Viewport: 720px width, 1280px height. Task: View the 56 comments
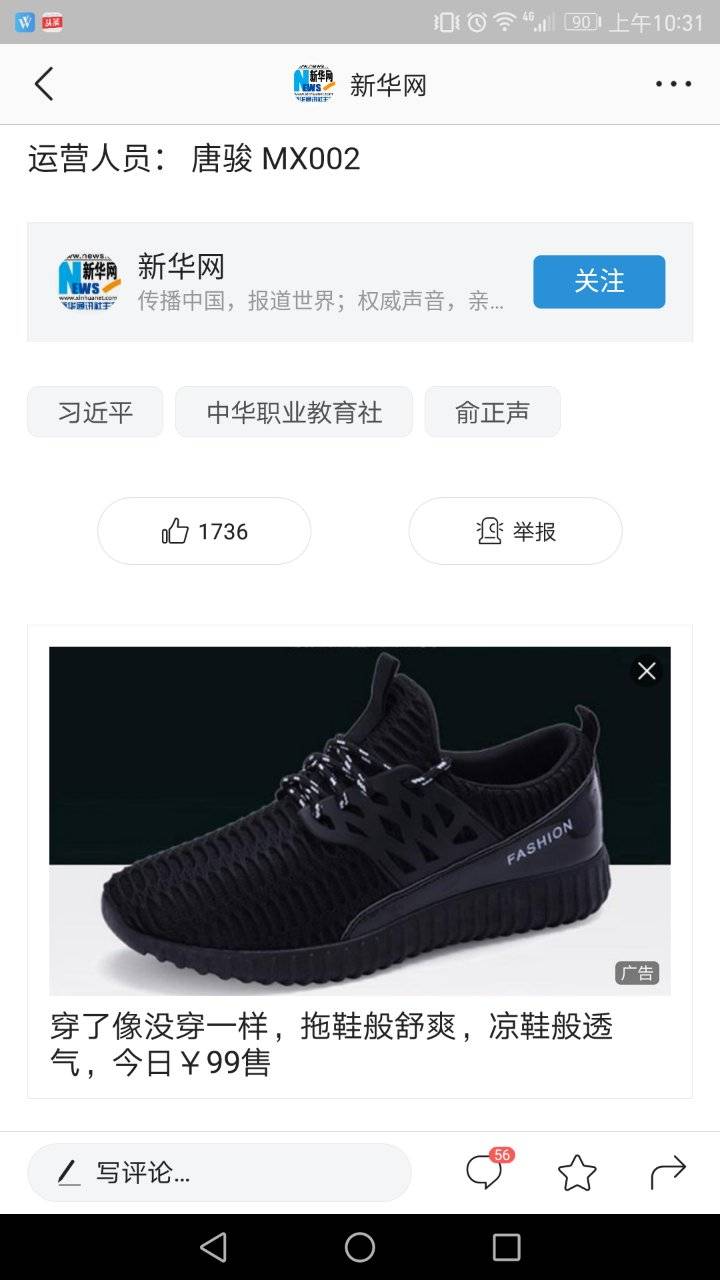coord(485,1171)
